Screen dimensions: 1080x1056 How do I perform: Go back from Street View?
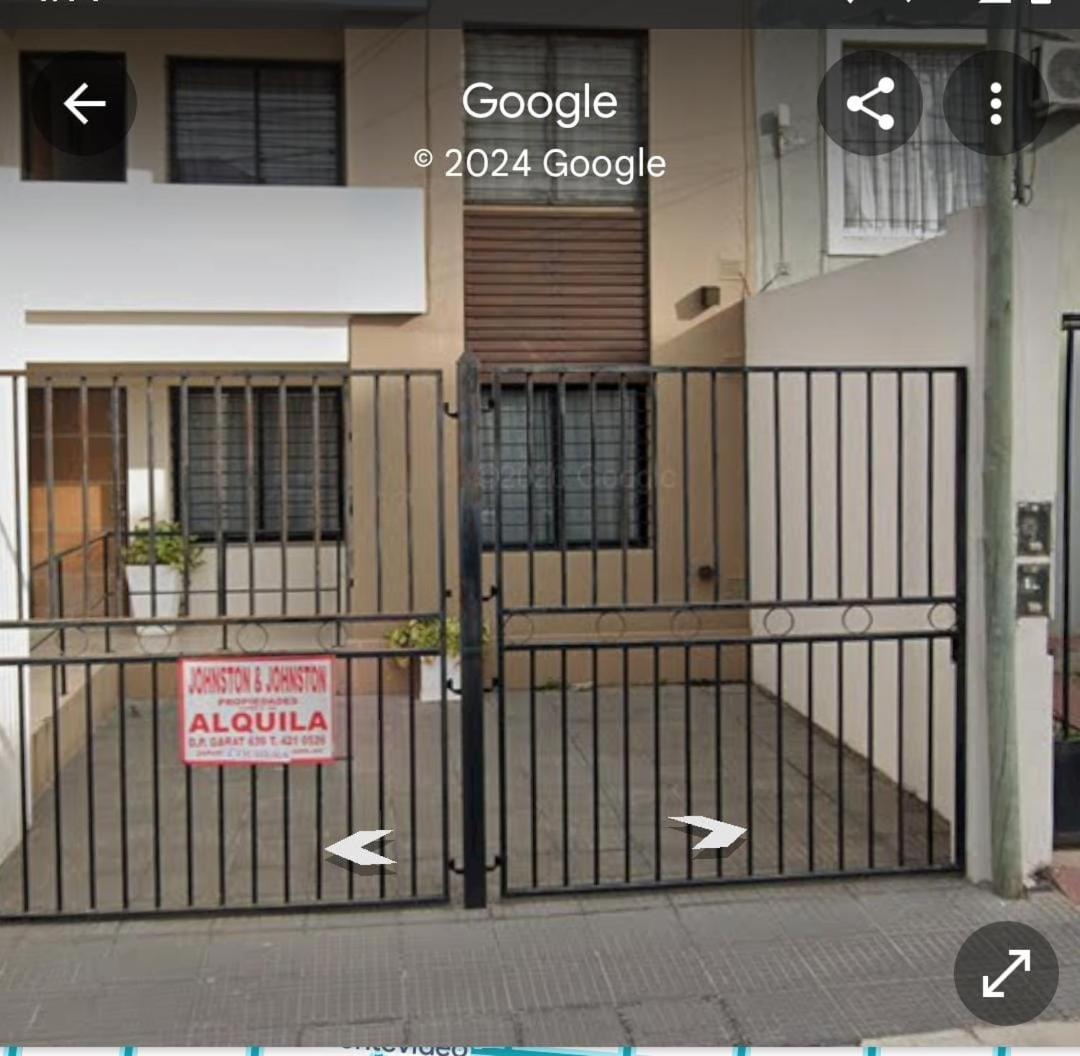pos(84,104)
